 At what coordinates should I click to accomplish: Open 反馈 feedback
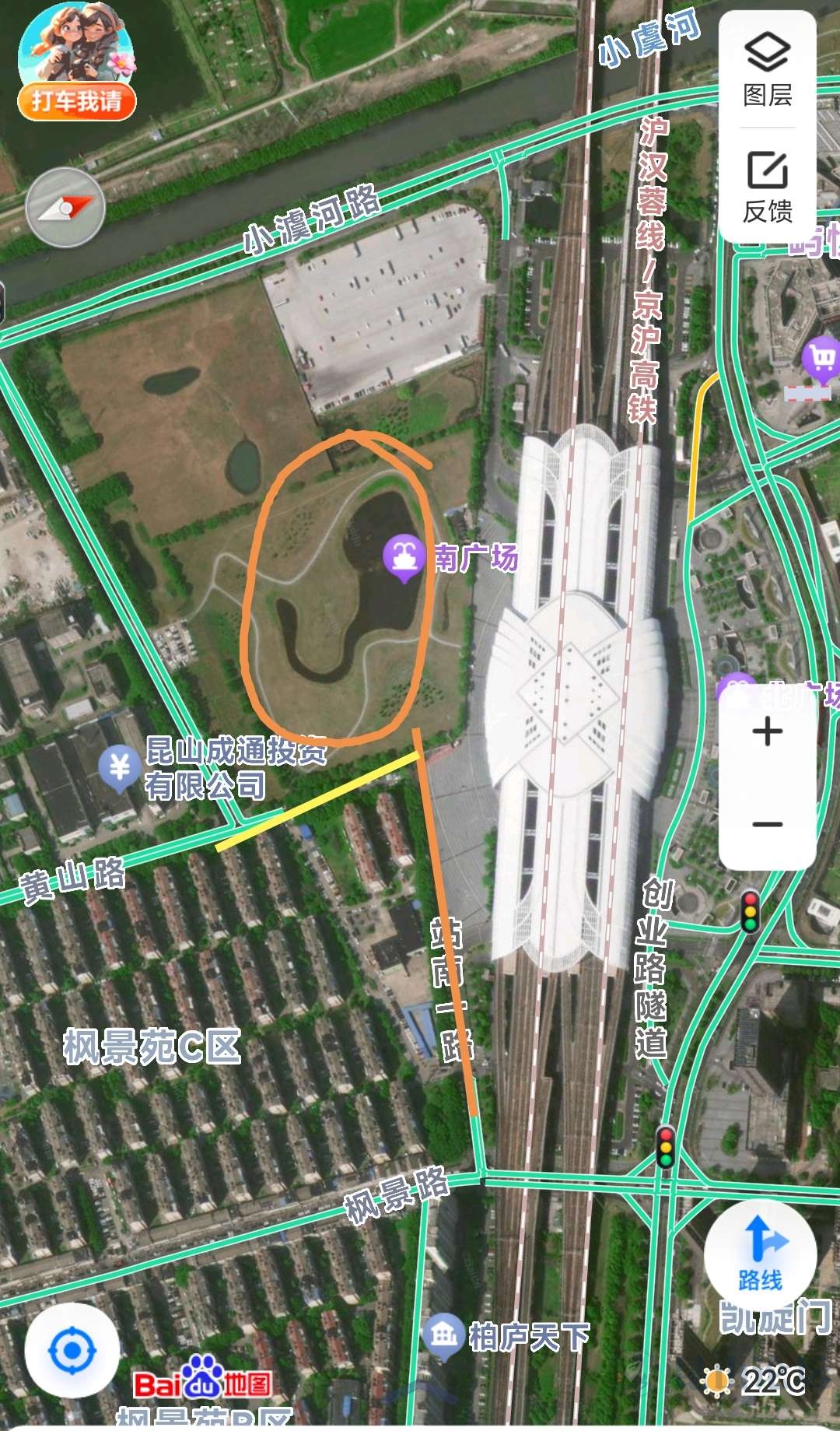(768, 187)
